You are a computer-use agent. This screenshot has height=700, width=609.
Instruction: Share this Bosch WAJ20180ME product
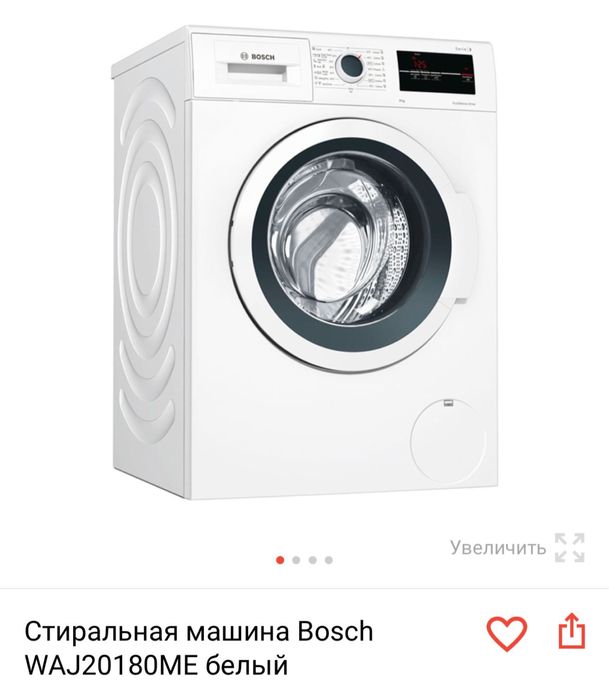point(570,632)
